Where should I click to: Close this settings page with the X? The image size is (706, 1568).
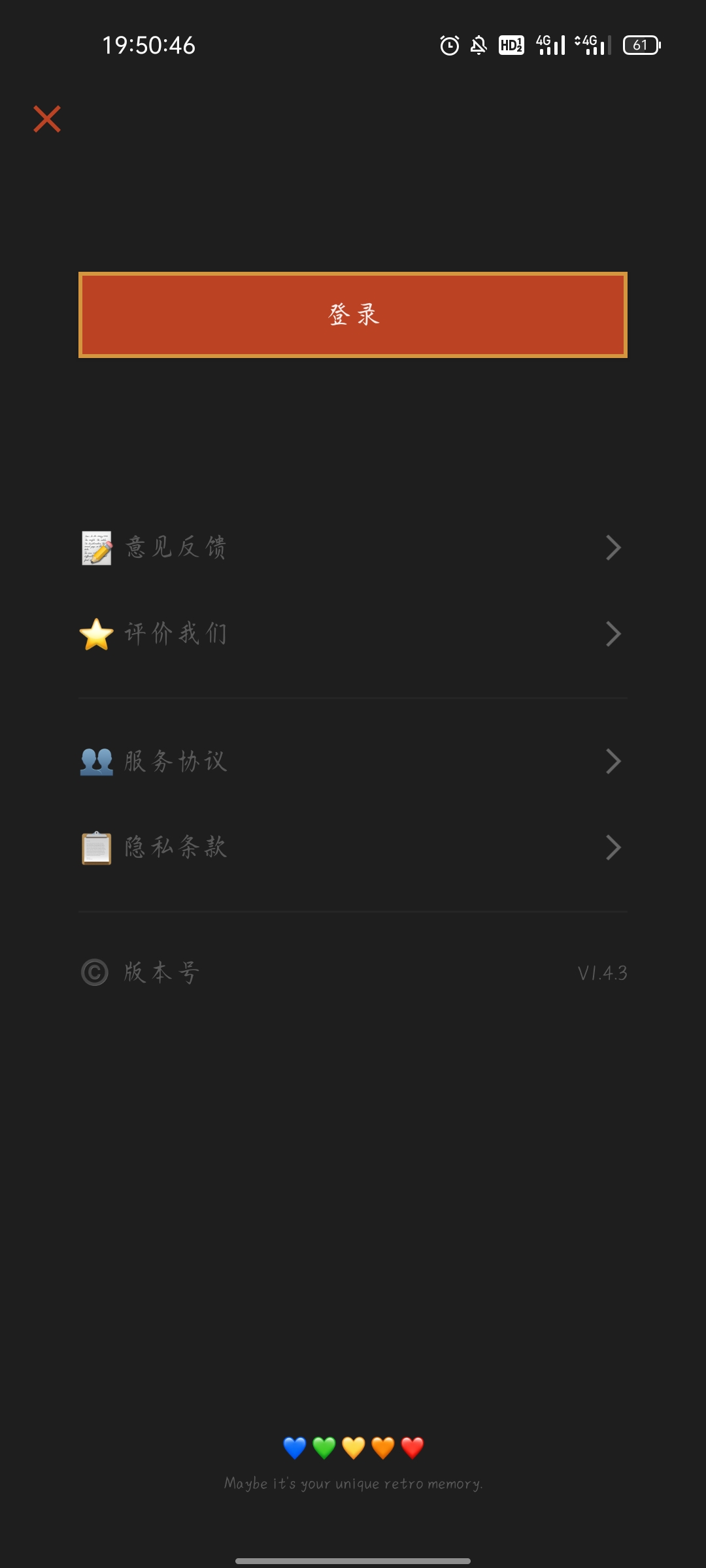pos(47,119)
